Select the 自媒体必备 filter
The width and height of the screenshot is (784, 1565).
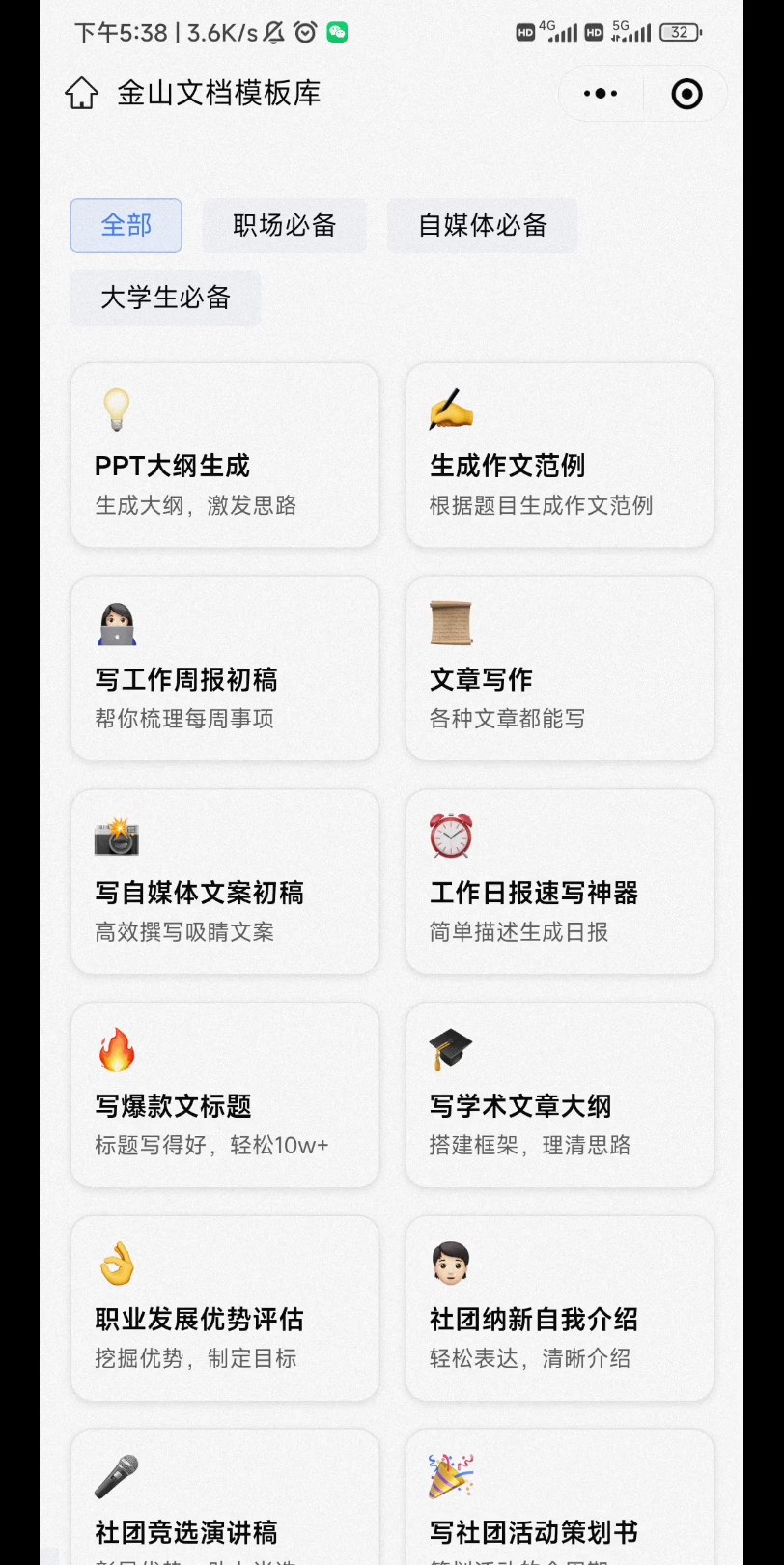click(482, 225)
